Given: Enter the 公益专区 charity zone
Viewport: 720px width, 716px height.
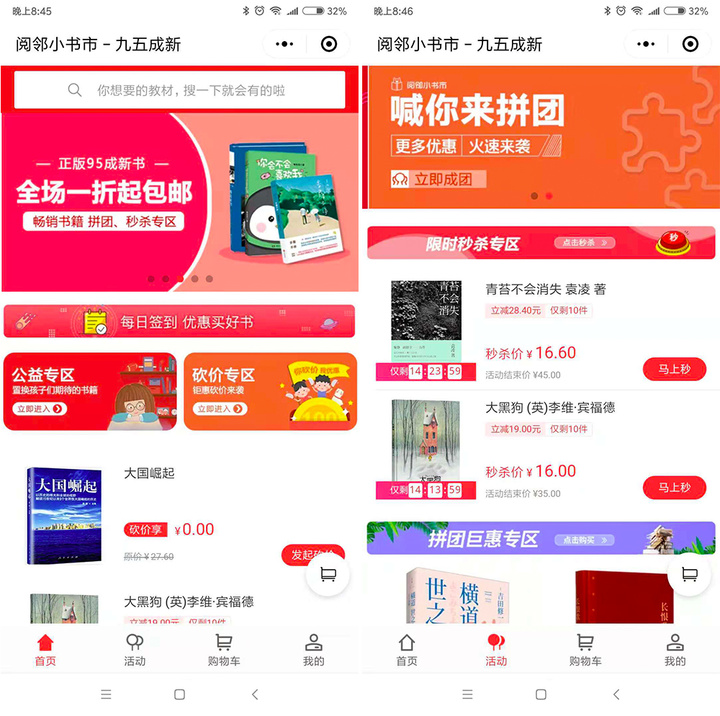Looking at the screenshot, I should [x=90, y=391].
